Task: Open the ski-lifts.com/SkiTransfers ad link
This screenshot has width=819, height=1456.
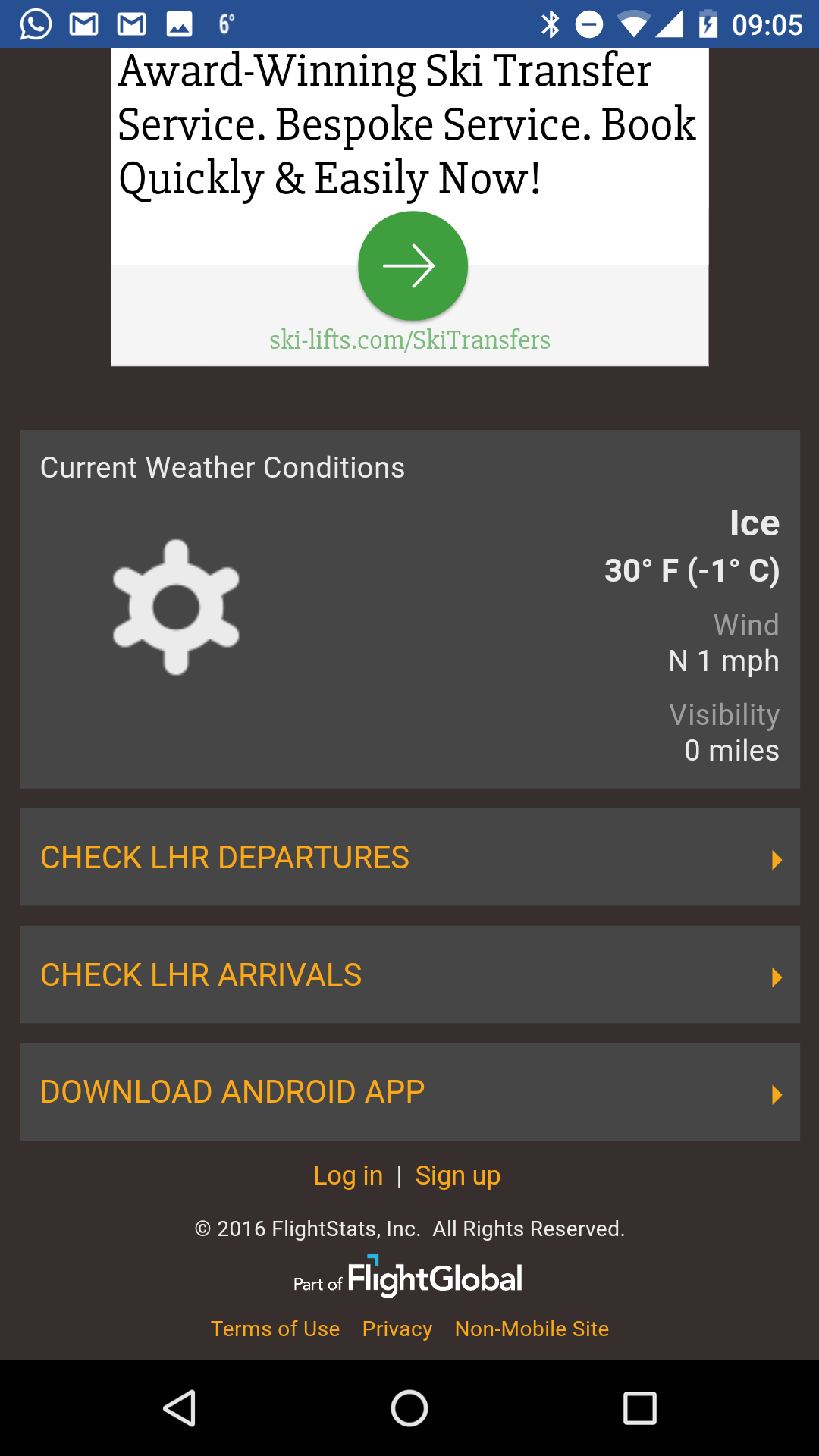Action: point(409,340)
